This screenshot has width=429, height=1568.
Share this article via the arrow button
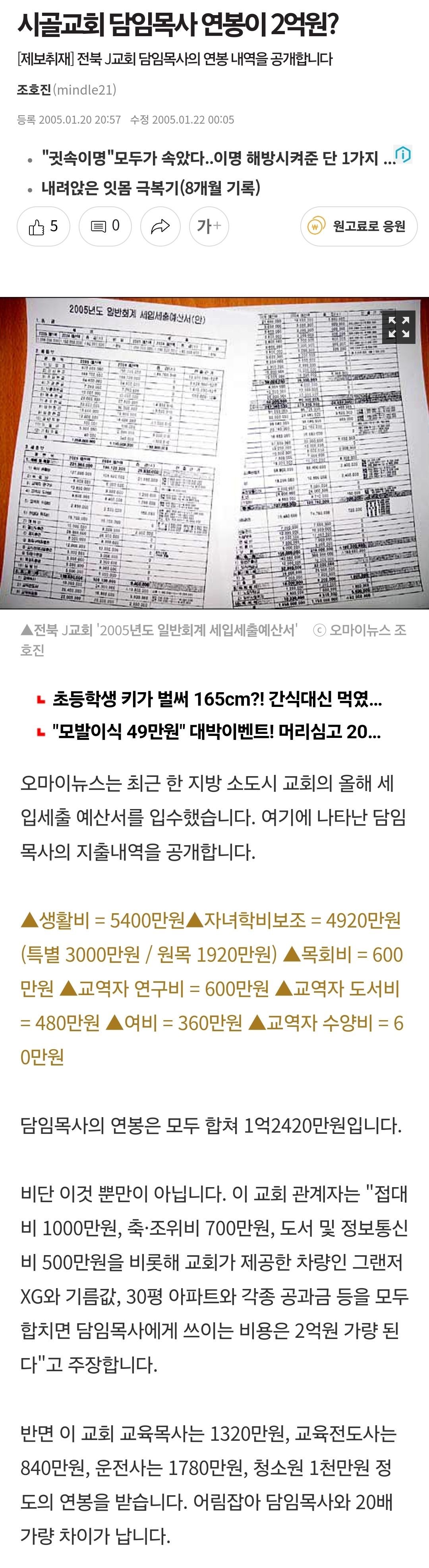pyautogui.click(x=160, y=227)
